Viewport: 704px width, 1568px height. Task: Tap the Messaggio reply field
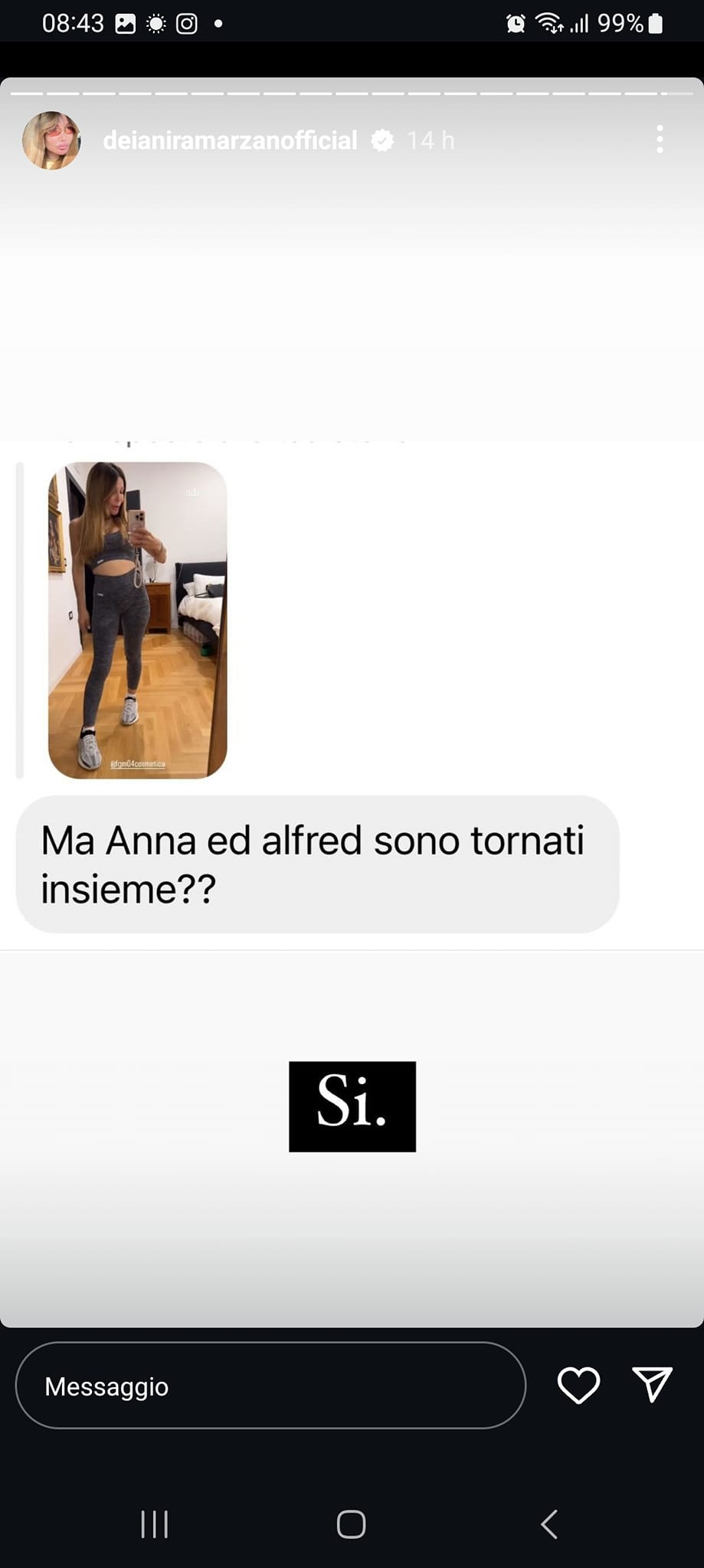click(270, 1386)
